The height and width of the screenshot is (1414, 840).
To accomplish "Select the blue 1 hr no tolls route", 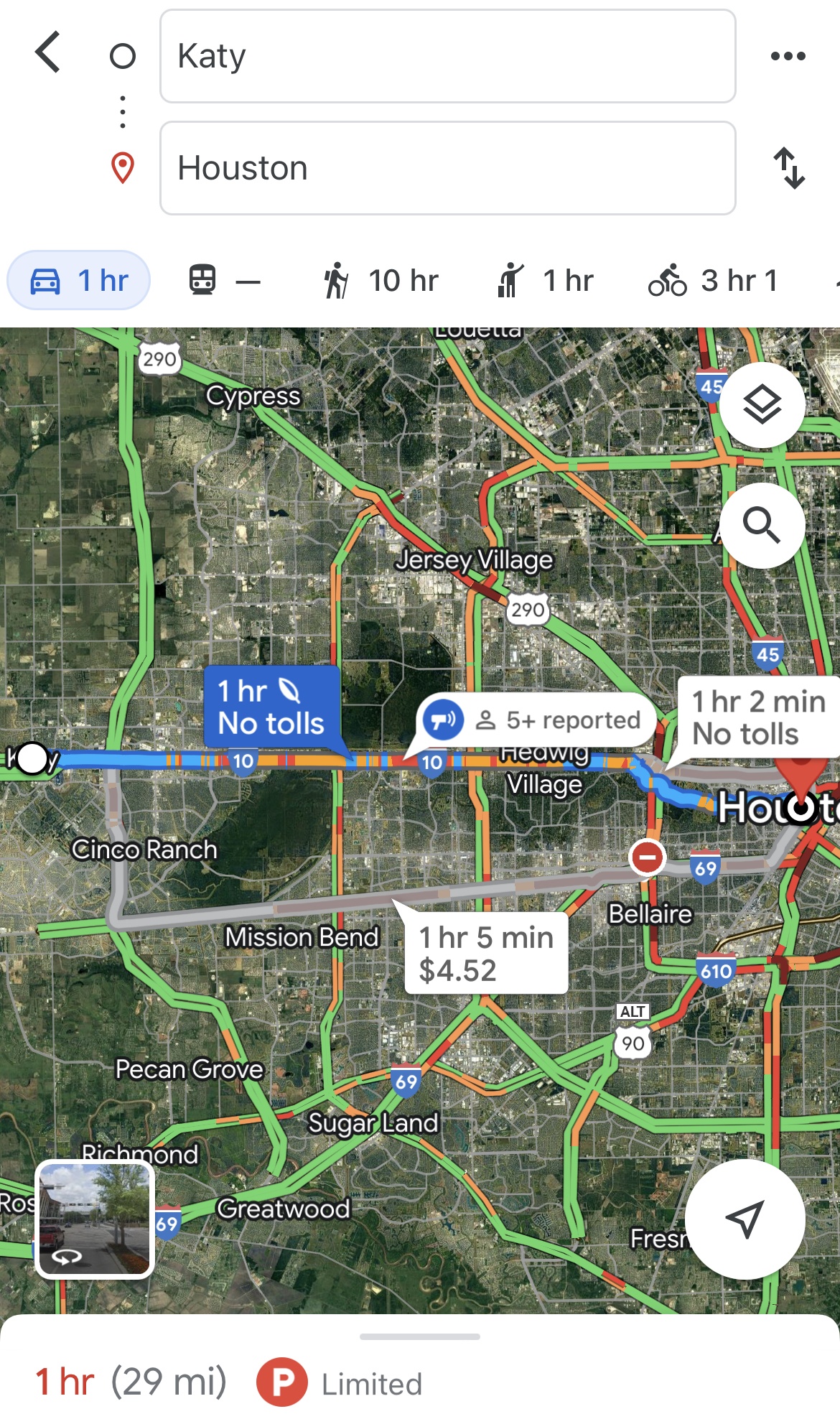I will (x=271, y=707).
